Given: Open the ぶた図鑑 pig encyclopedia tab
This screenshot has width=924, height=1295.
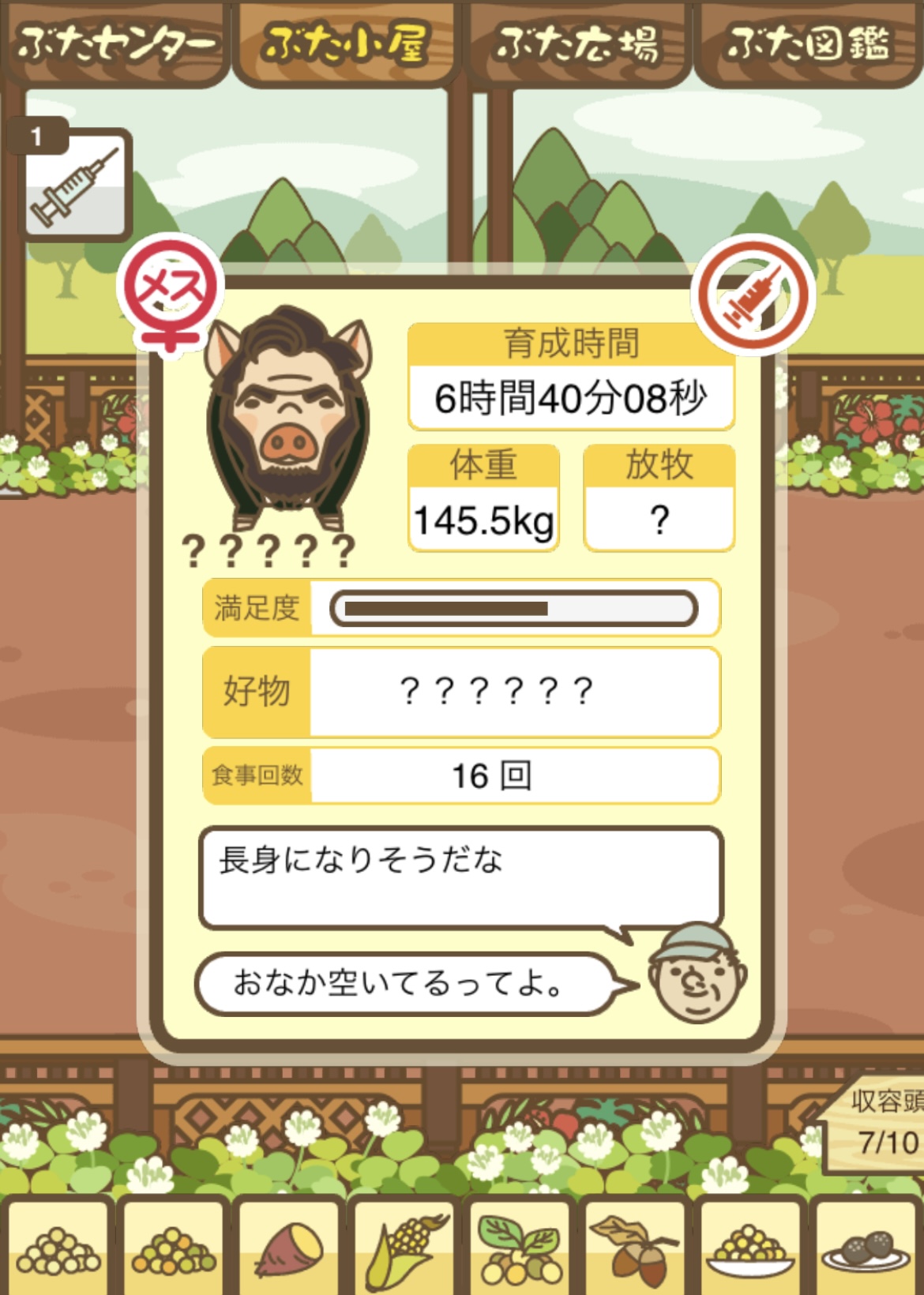Looking at the screenshot, I should 809,43.
